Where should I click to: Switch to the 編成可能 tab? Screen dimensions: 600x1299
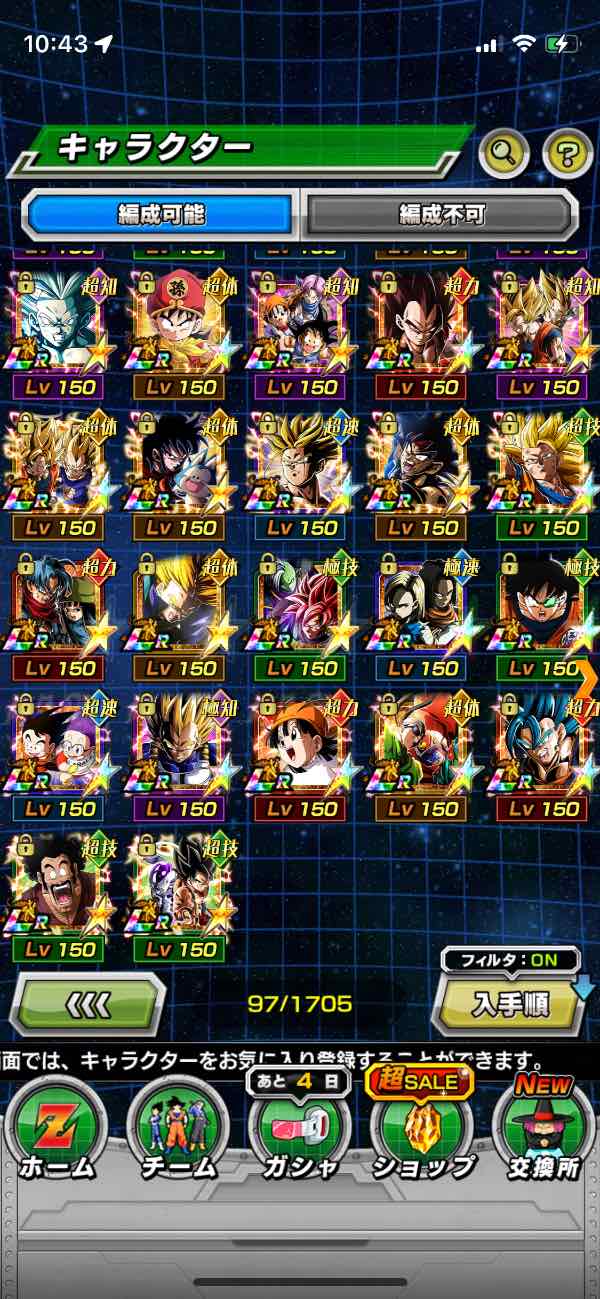click(161, 213)
